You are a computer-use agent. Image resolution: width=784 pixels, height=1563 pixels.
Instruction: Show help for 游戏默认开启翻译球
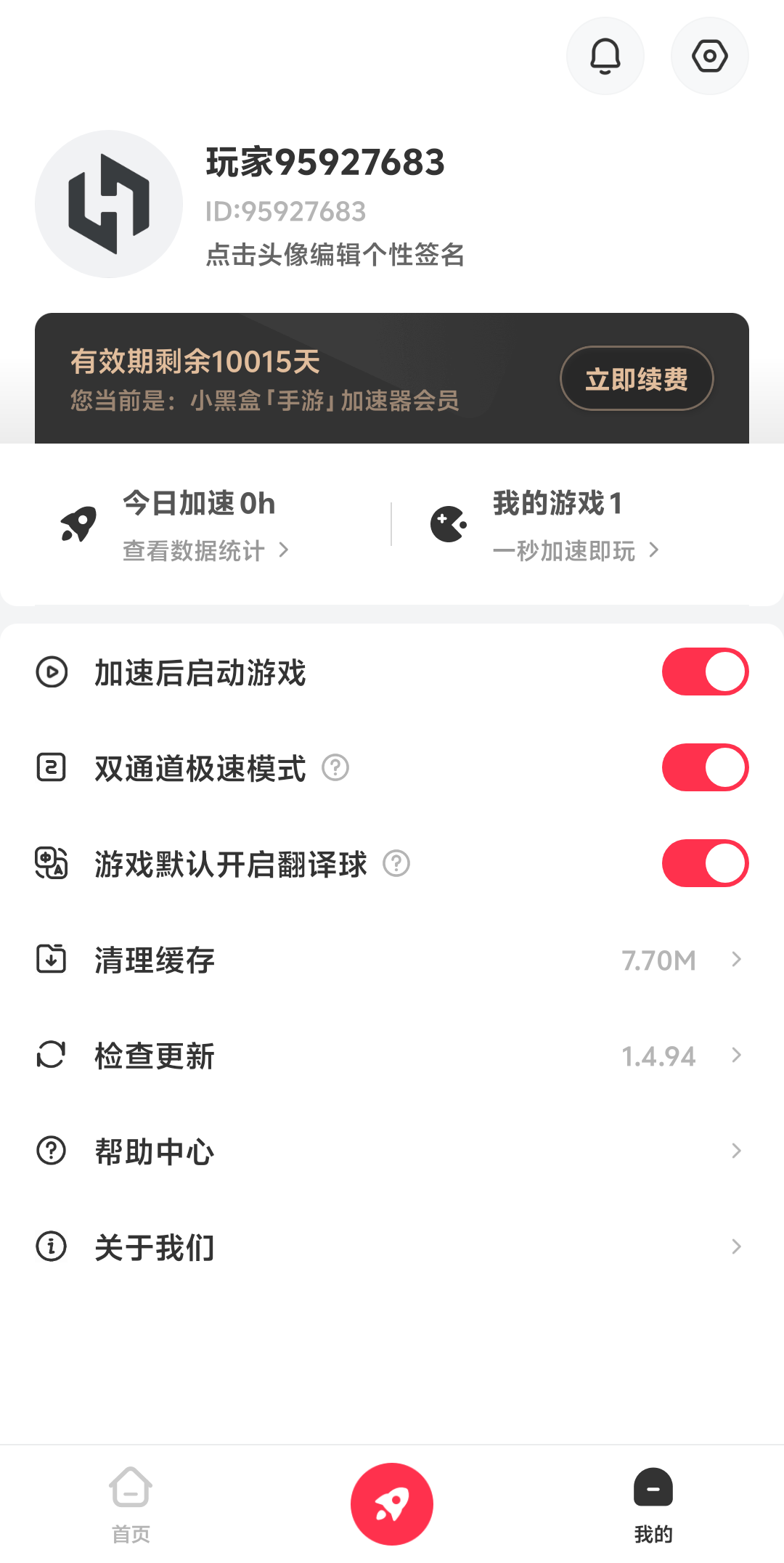tap(396, 863)
